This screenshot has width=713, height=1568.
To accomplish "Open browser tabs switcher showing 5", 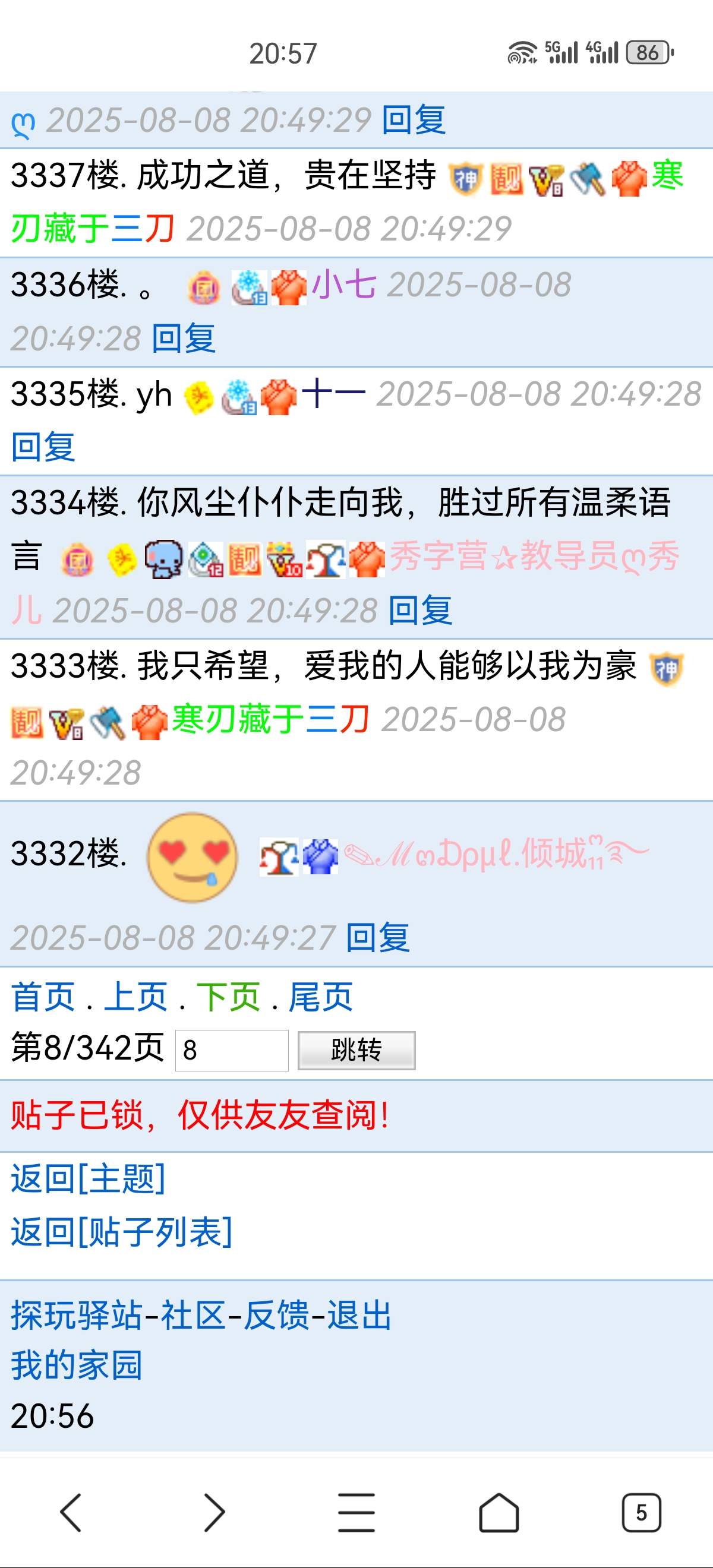I will [641, 1513].
